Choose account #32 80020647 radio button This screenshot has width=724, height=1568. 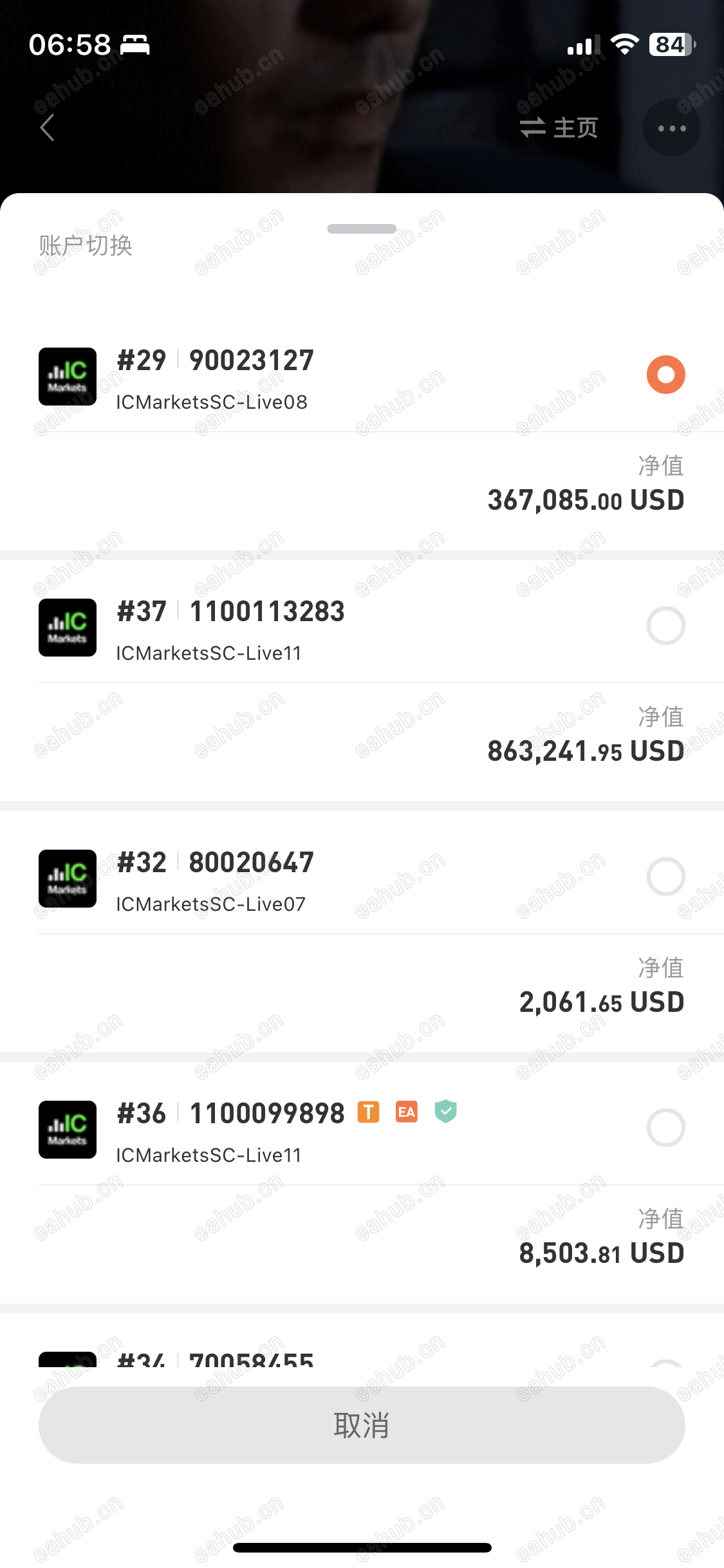tap(665, 877)
